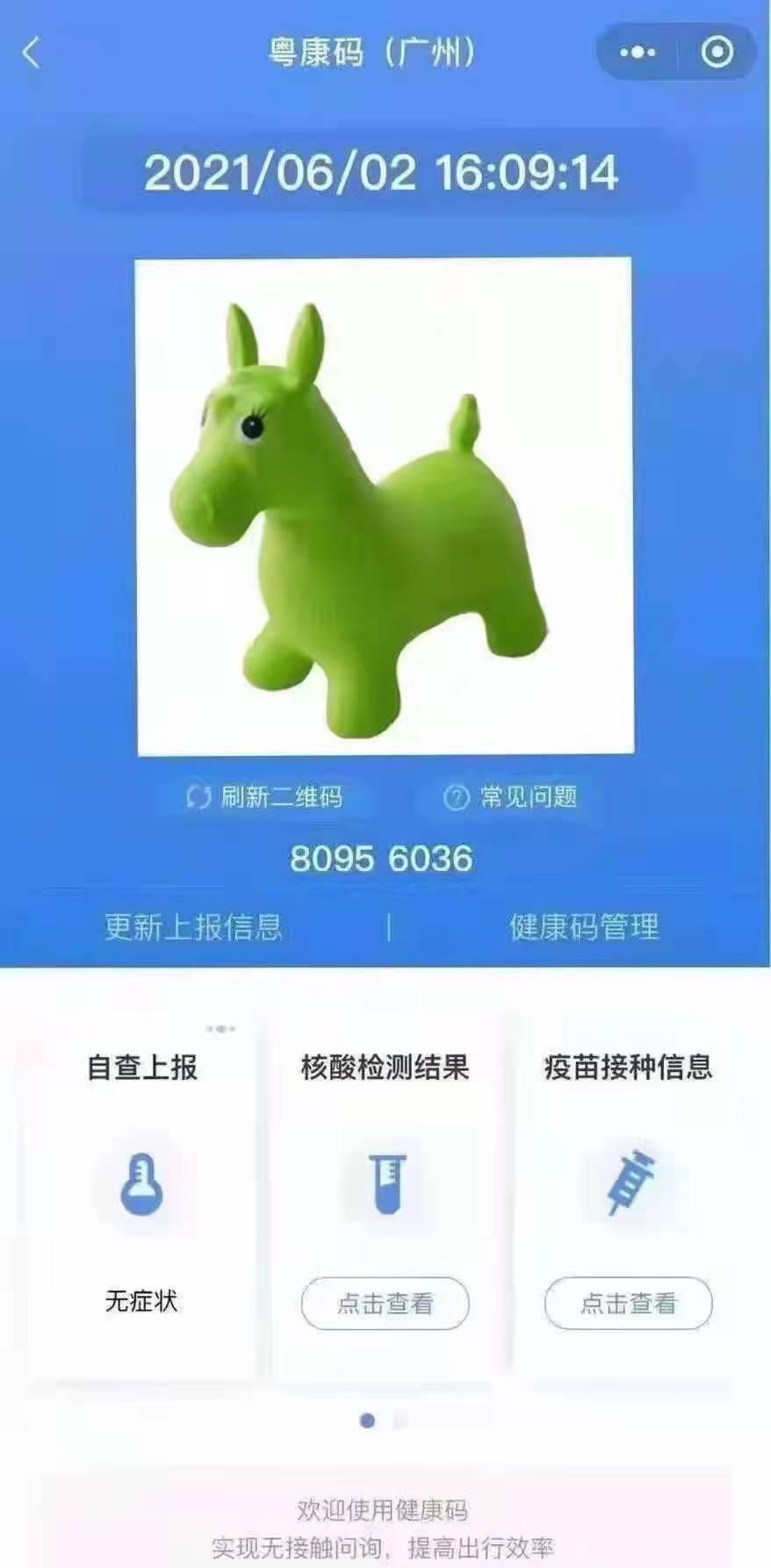Tap 点击查看 under 核酸检测结果
The image size is (771, 1568).
(x=385, y=1304)
